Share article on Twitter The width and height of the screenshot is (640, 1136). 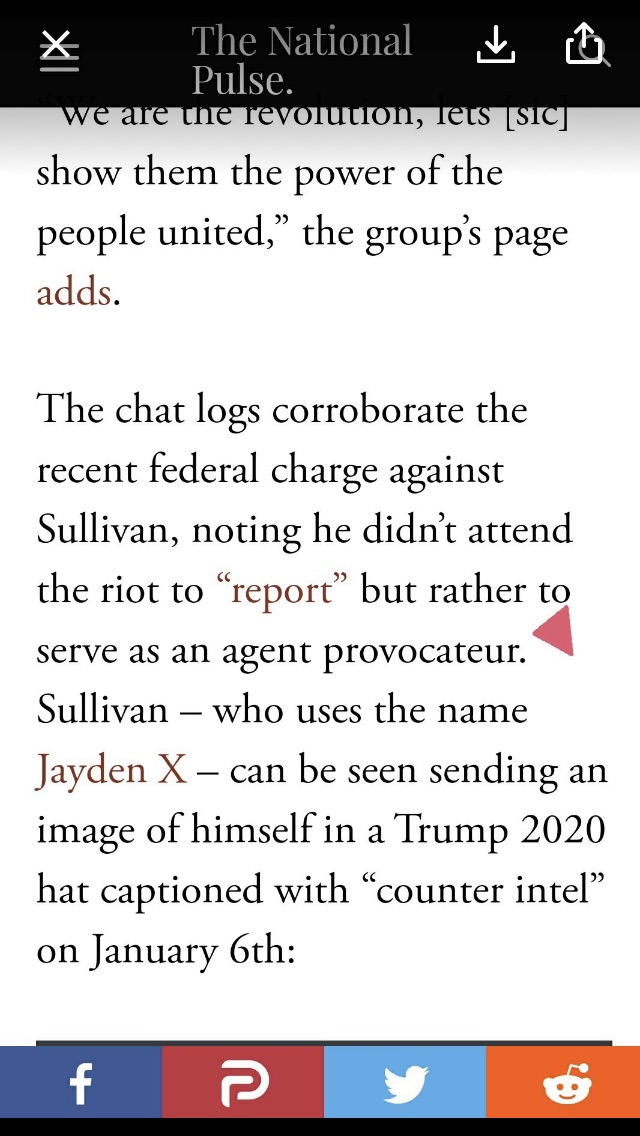405,1082
